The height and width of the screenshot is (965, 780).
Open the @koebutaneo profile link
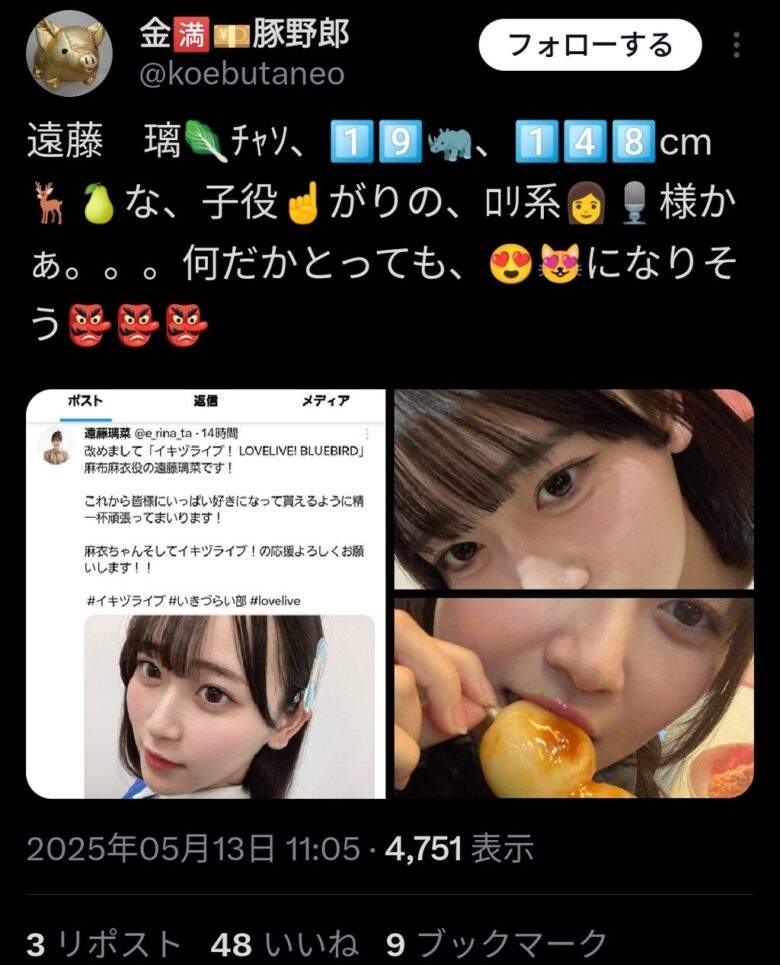(x=241, y=74)
